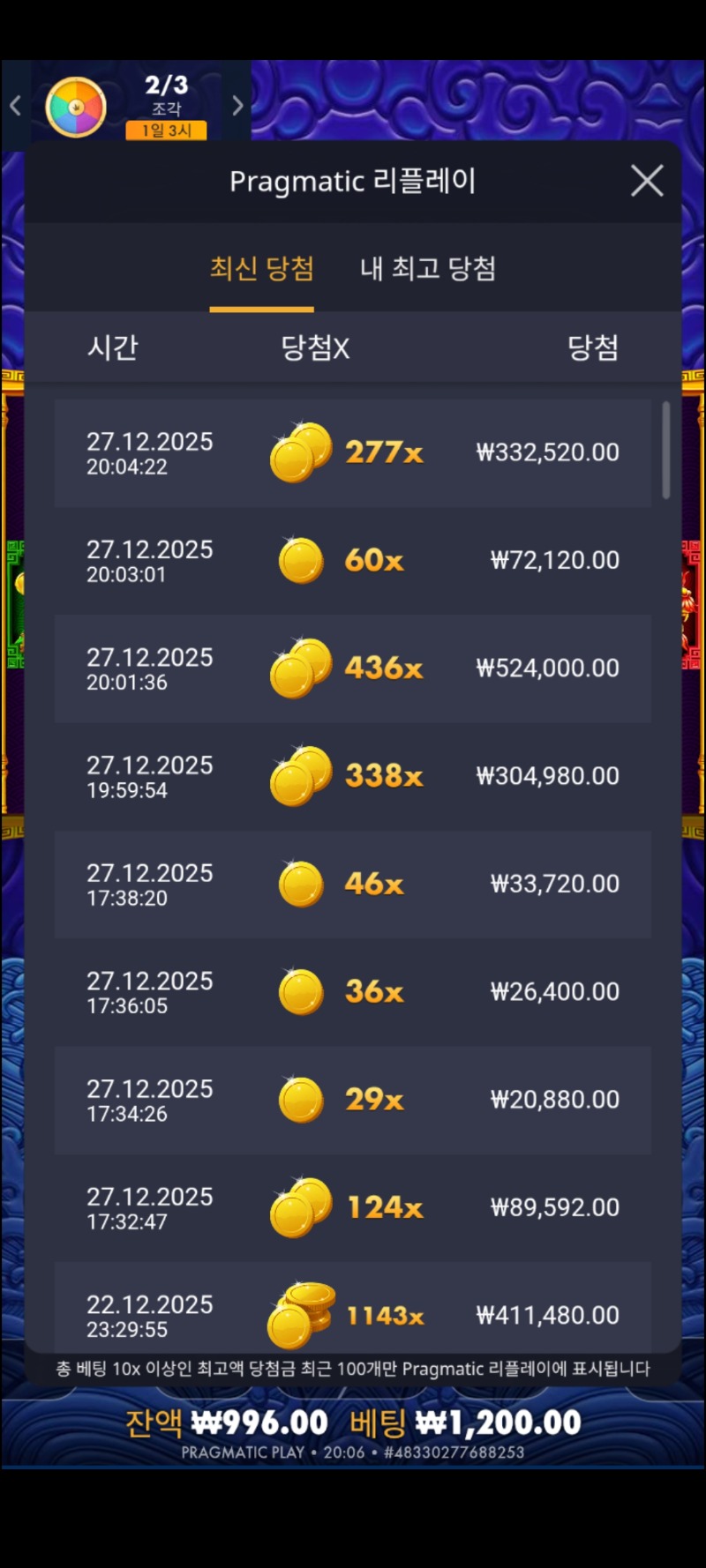The image size is (706, 1568).
Task: View the 338x replay from 19:59:54
Action: tap(353, 776)
